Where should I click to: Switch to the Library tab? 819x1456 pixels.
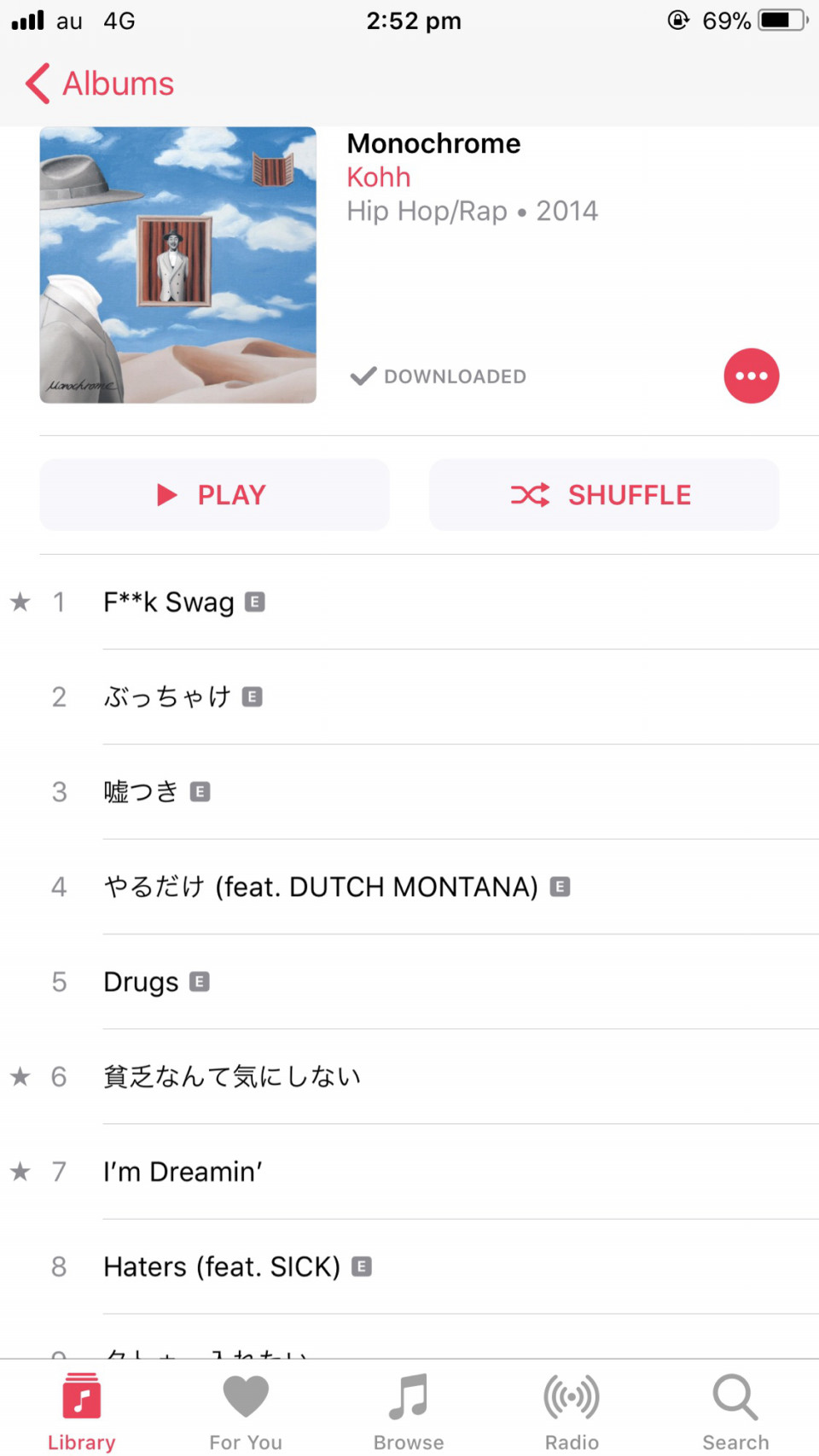[x=82, y=1412]
